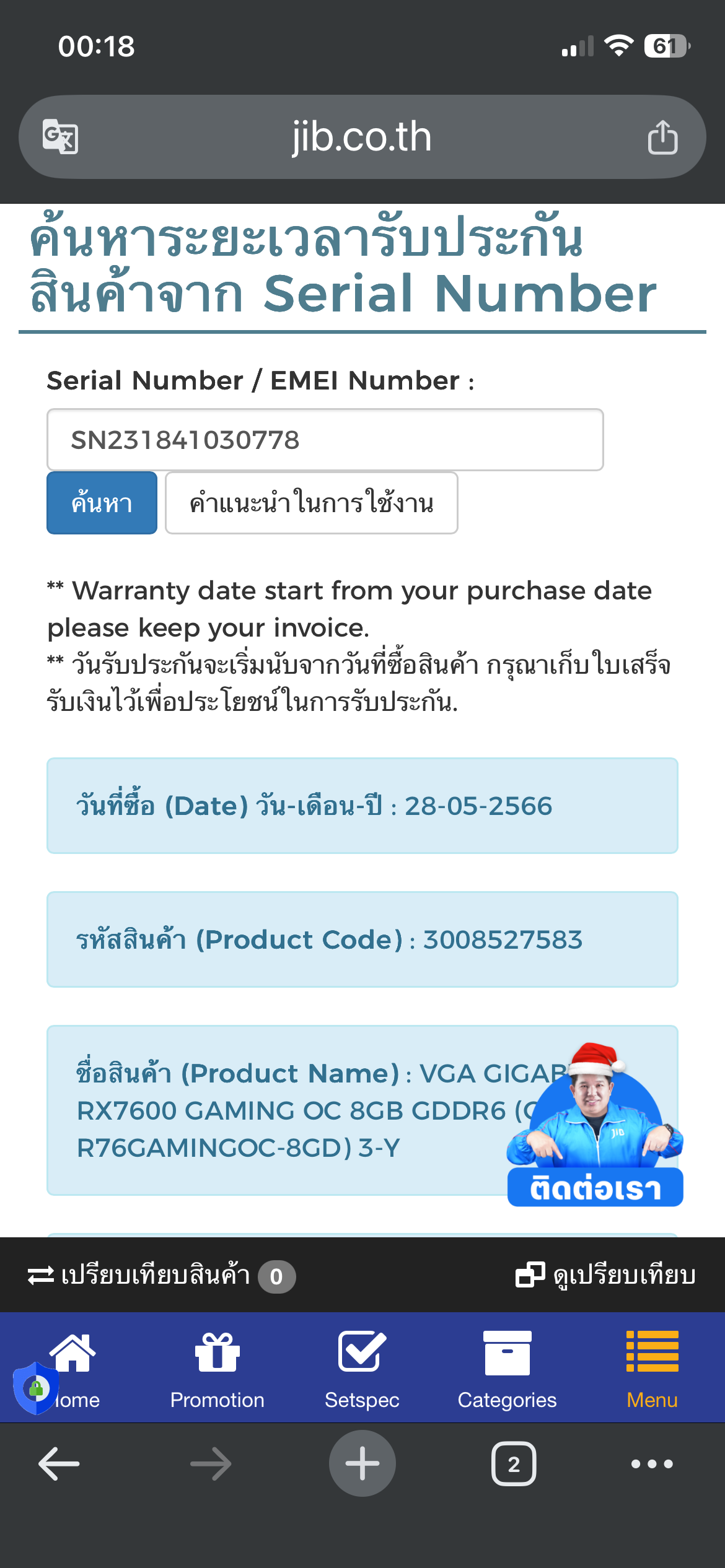Image resolution: width=725 pixels, height=1568 pixels.
Task: Focus the Serial Number input field
Action: click(325, 440)
